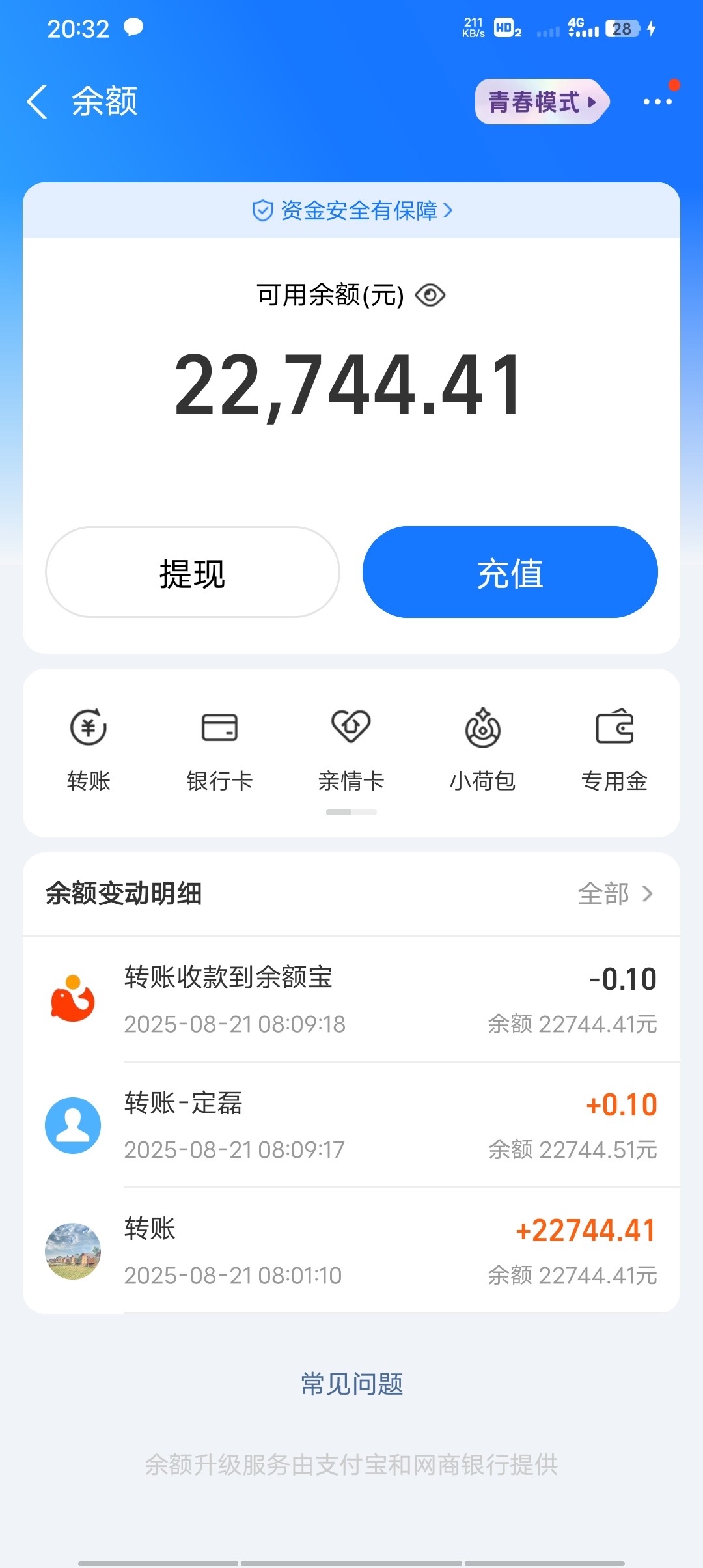Image resolution: width=703 pixels, height=1568 pixels.
Task: Expand 青春模式 with its arrow
Action: (591, 102)
